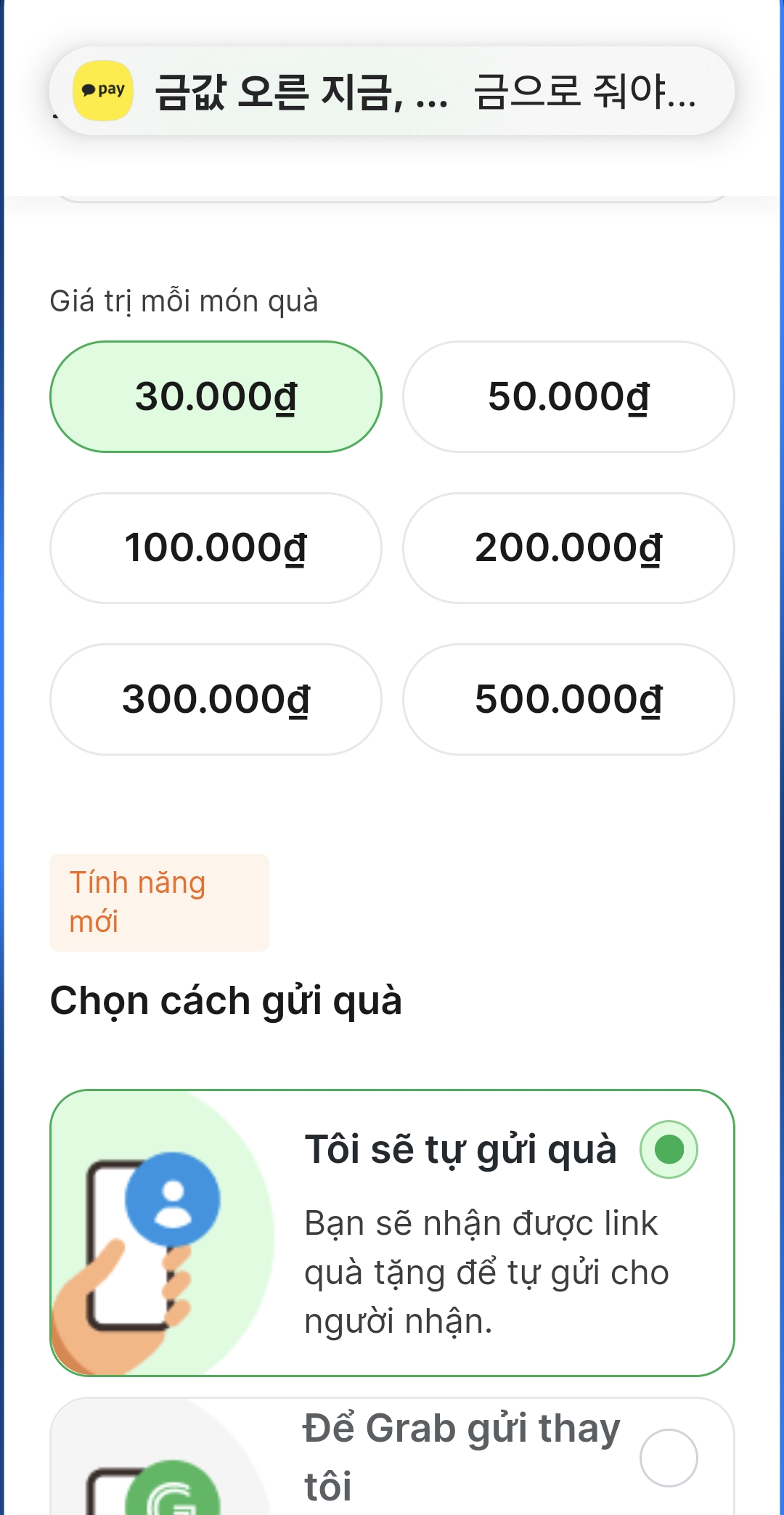Set gift value to 500.000đ
The width and height of the screenshot is (784, 1515).
point(568,699)
